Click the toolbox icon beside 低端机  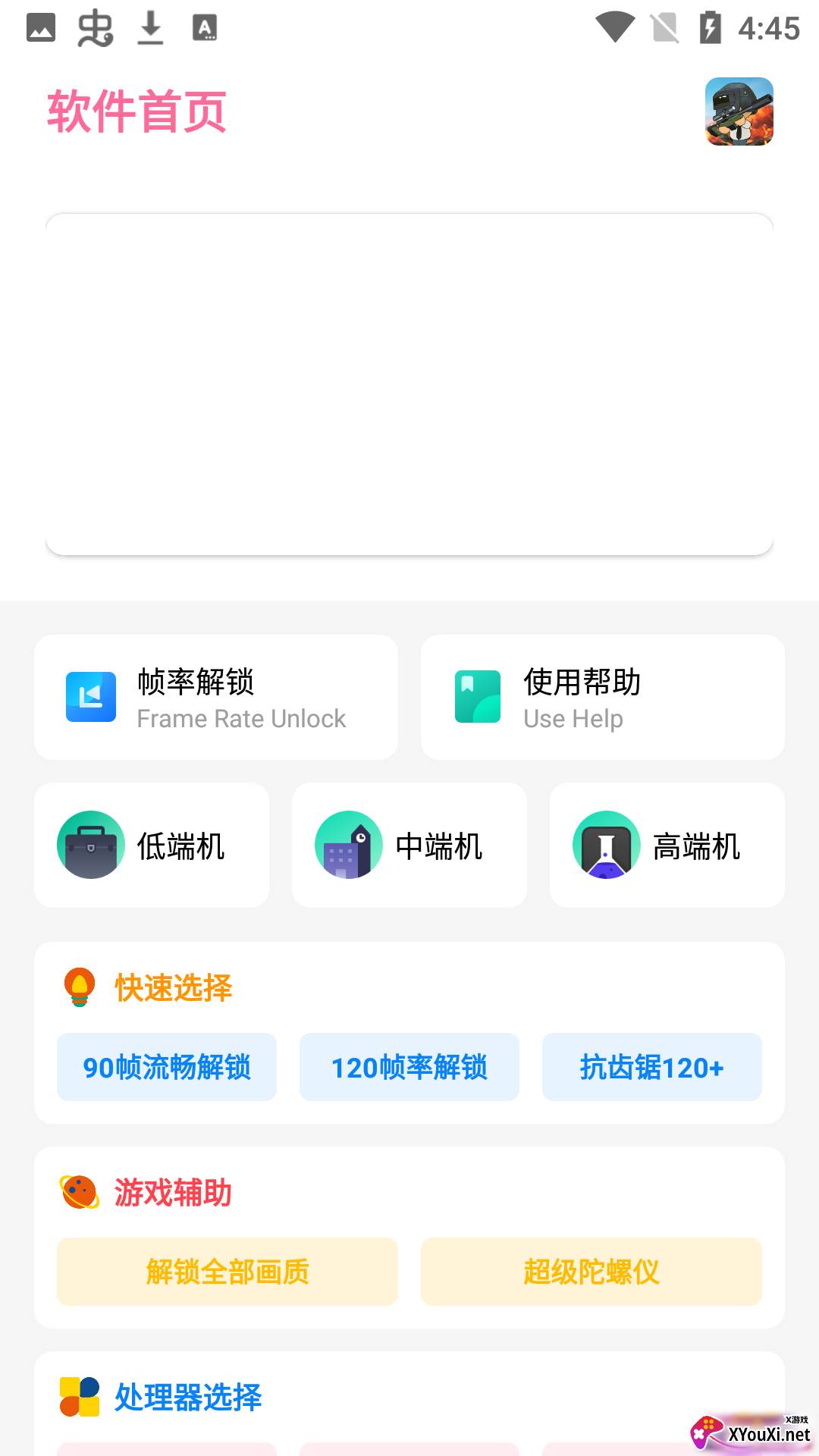click(90, 845)
